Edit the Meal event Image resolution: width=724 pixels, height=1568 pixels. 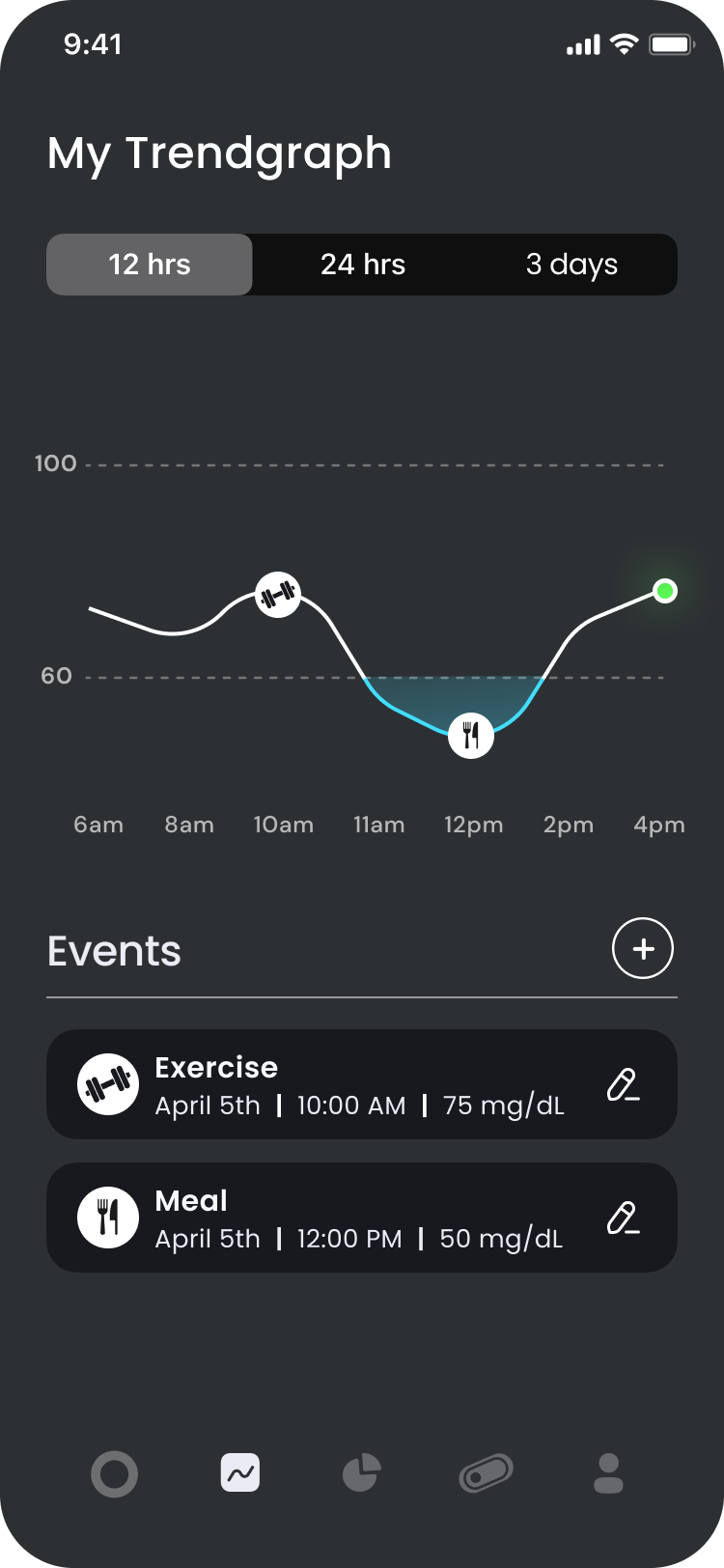pos(623,1218)
